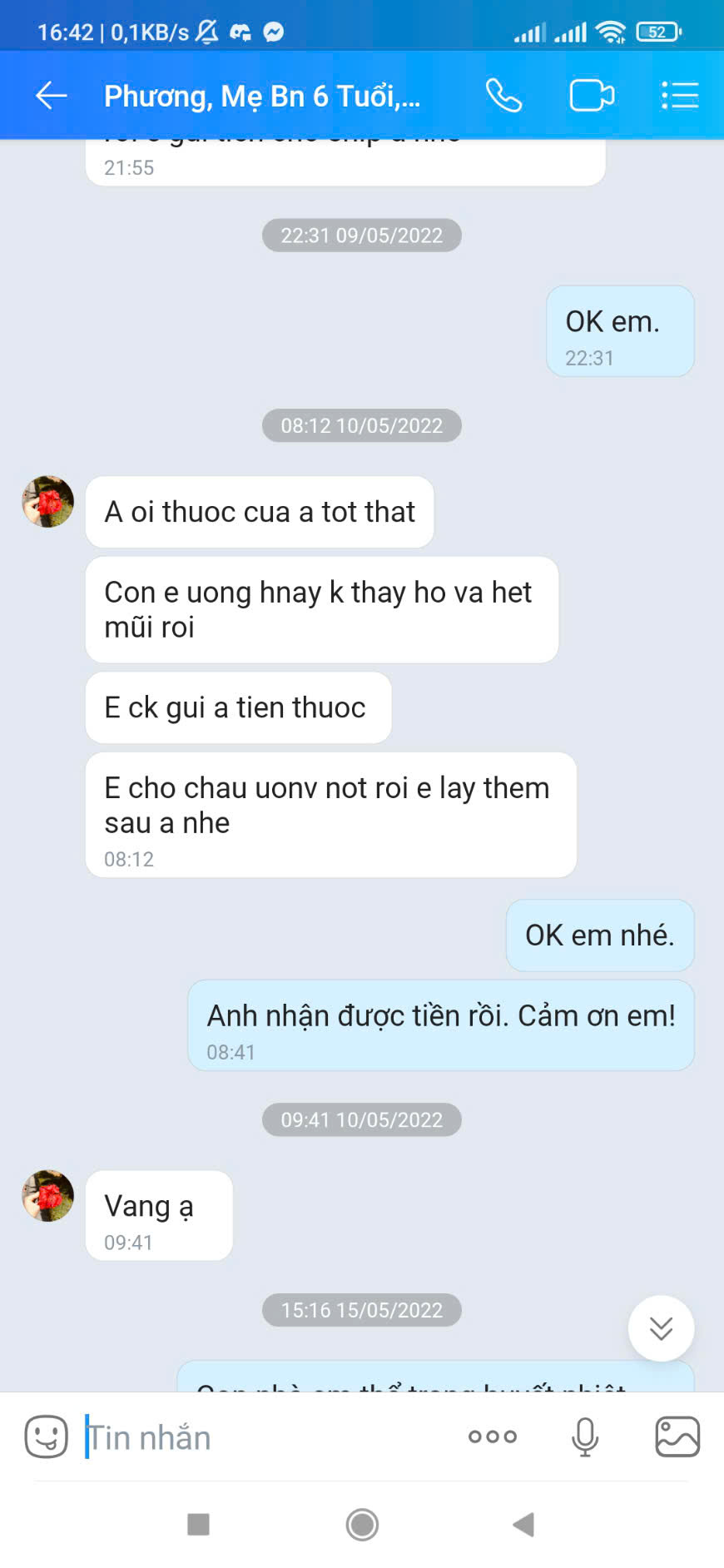This screenshot has width=724, height=1568.
Task: Start a video call in this chat
Action: pos(592,96)
